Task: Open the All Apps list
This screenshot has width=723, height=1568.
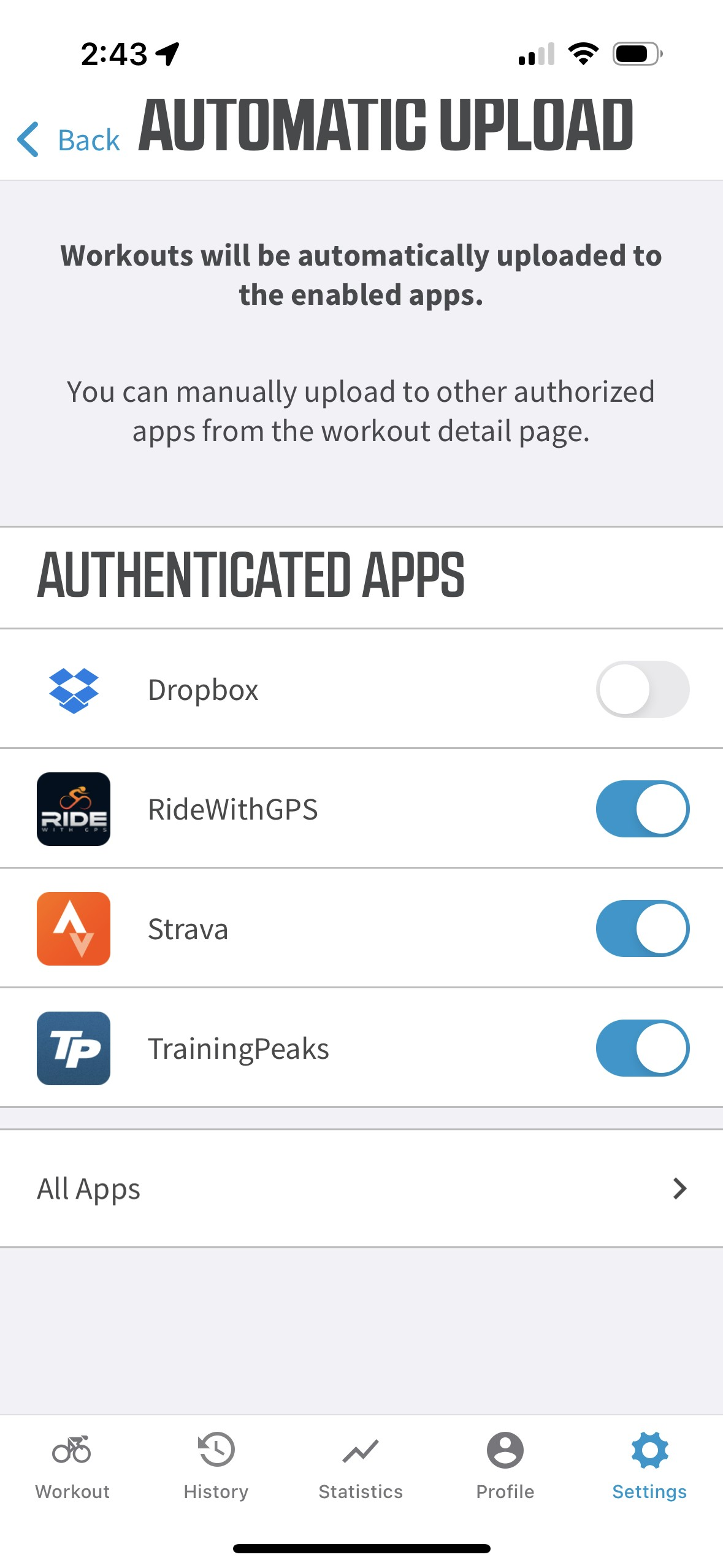Action: [361, 1188]
